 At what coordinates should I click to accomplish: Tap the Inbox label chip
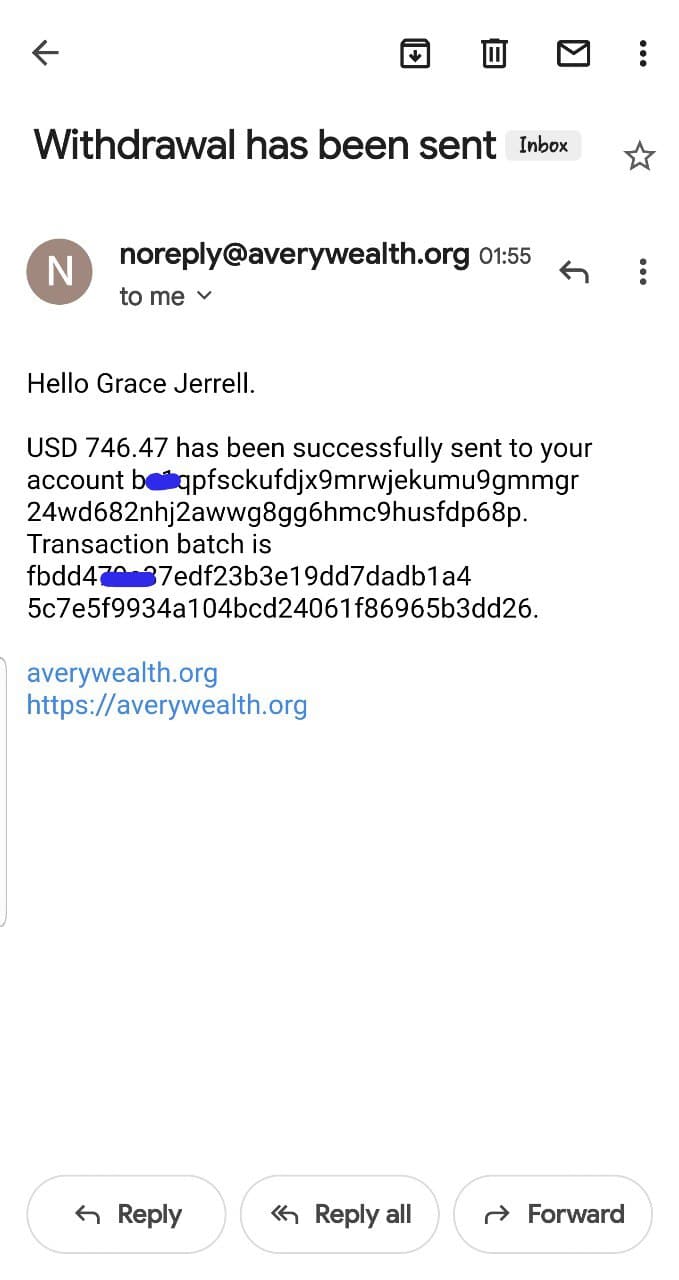[x=543, y=145]
